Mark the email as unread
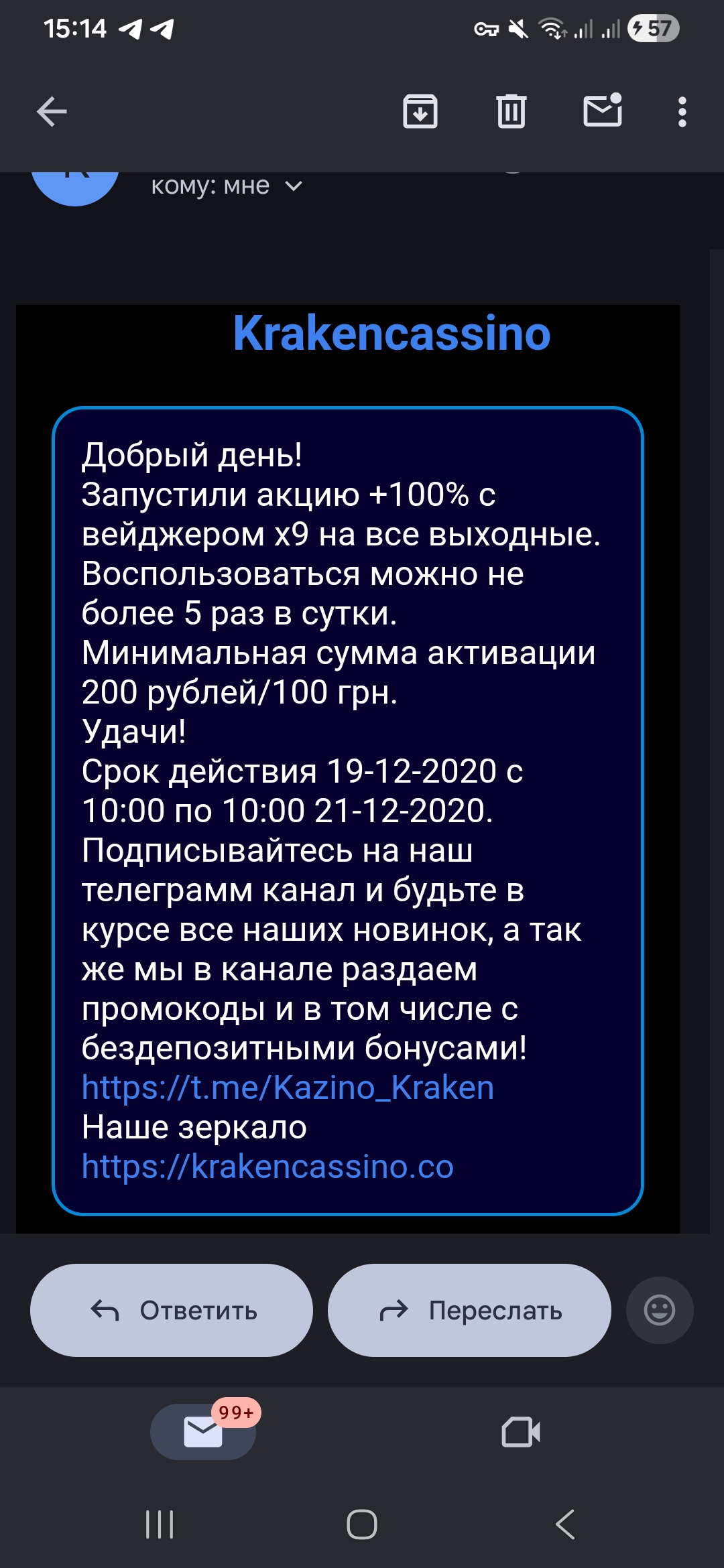Viewport: 724px width, 1568px height. pos(602,111)
